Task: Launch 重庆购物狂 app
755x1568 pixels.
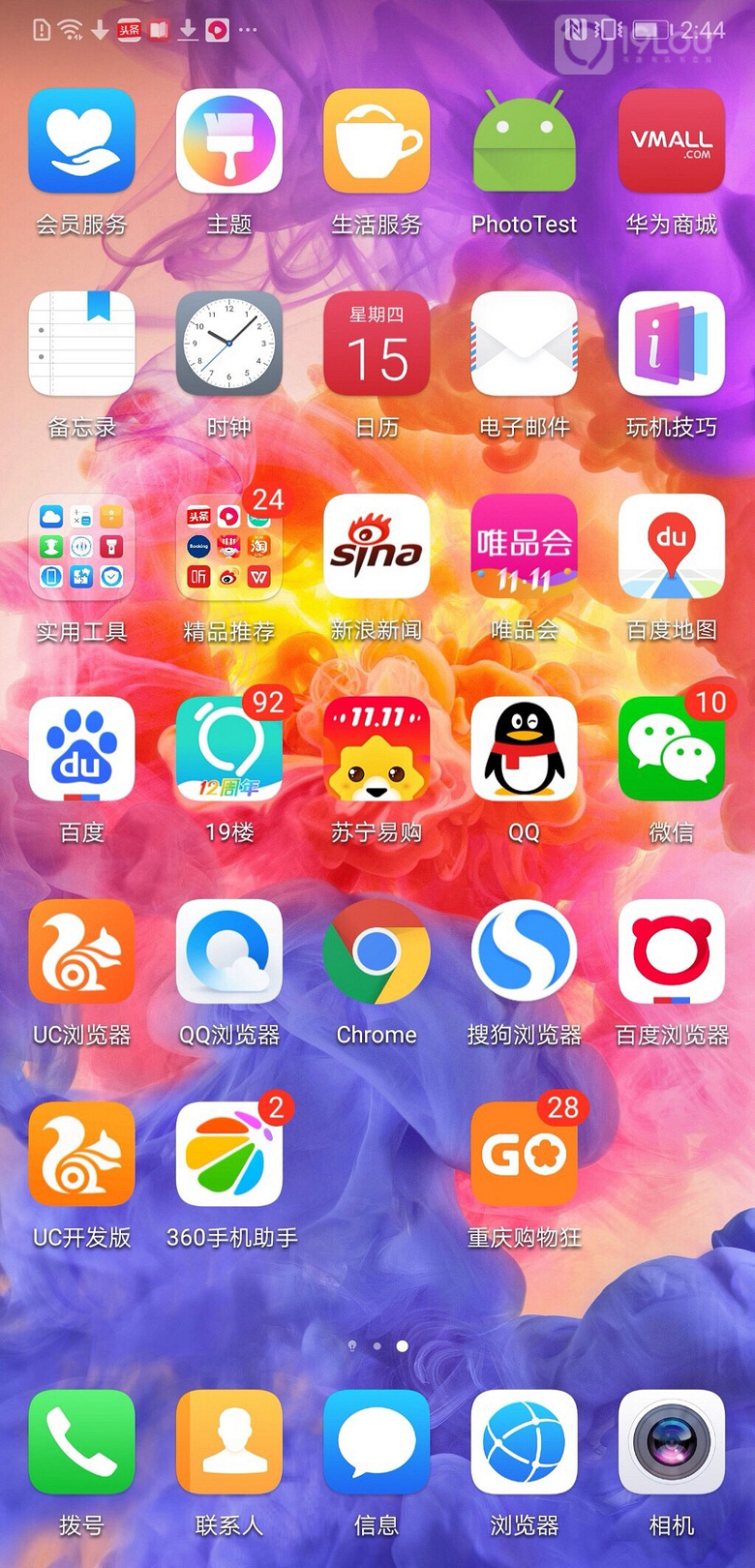Action: 524,1154
